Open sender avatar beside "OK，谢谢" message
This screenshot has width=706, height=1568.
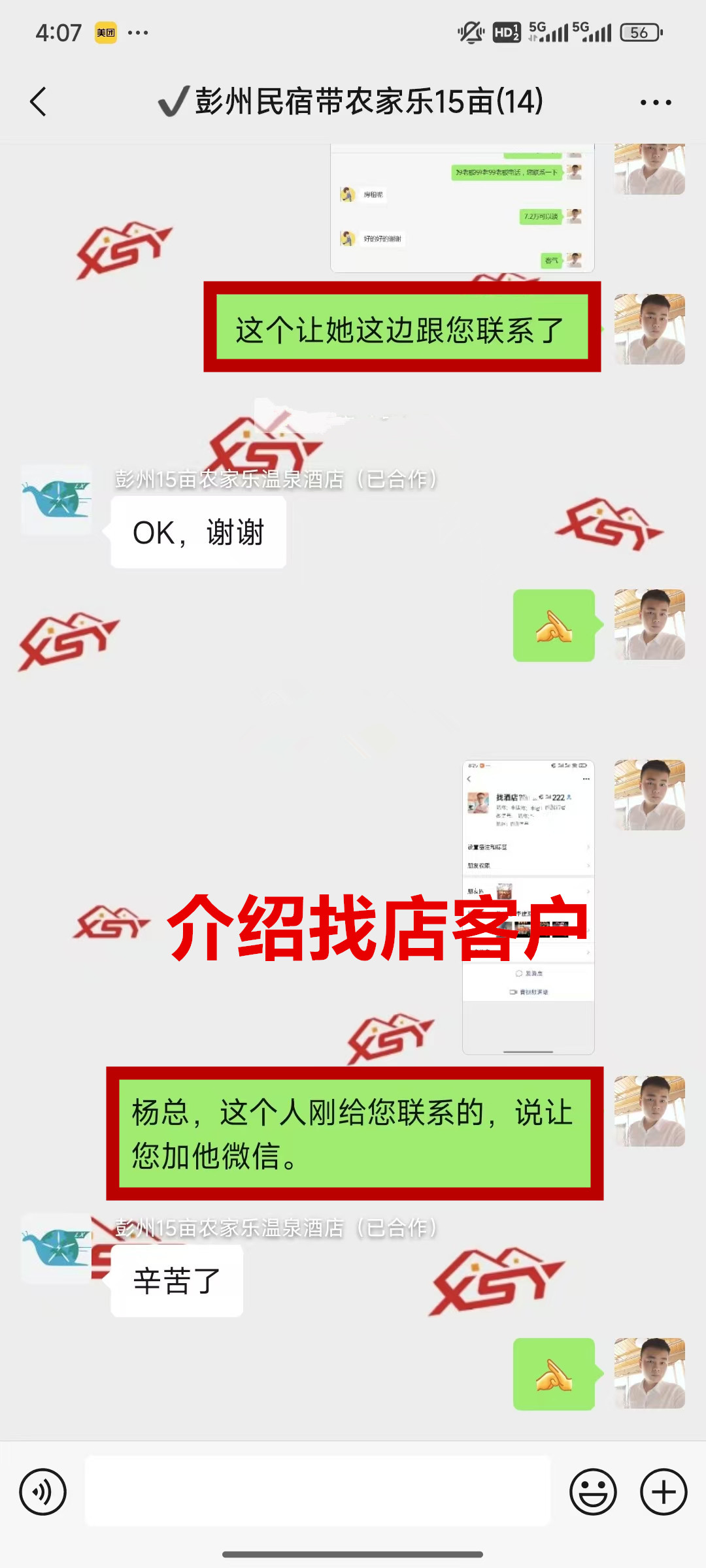56,500
